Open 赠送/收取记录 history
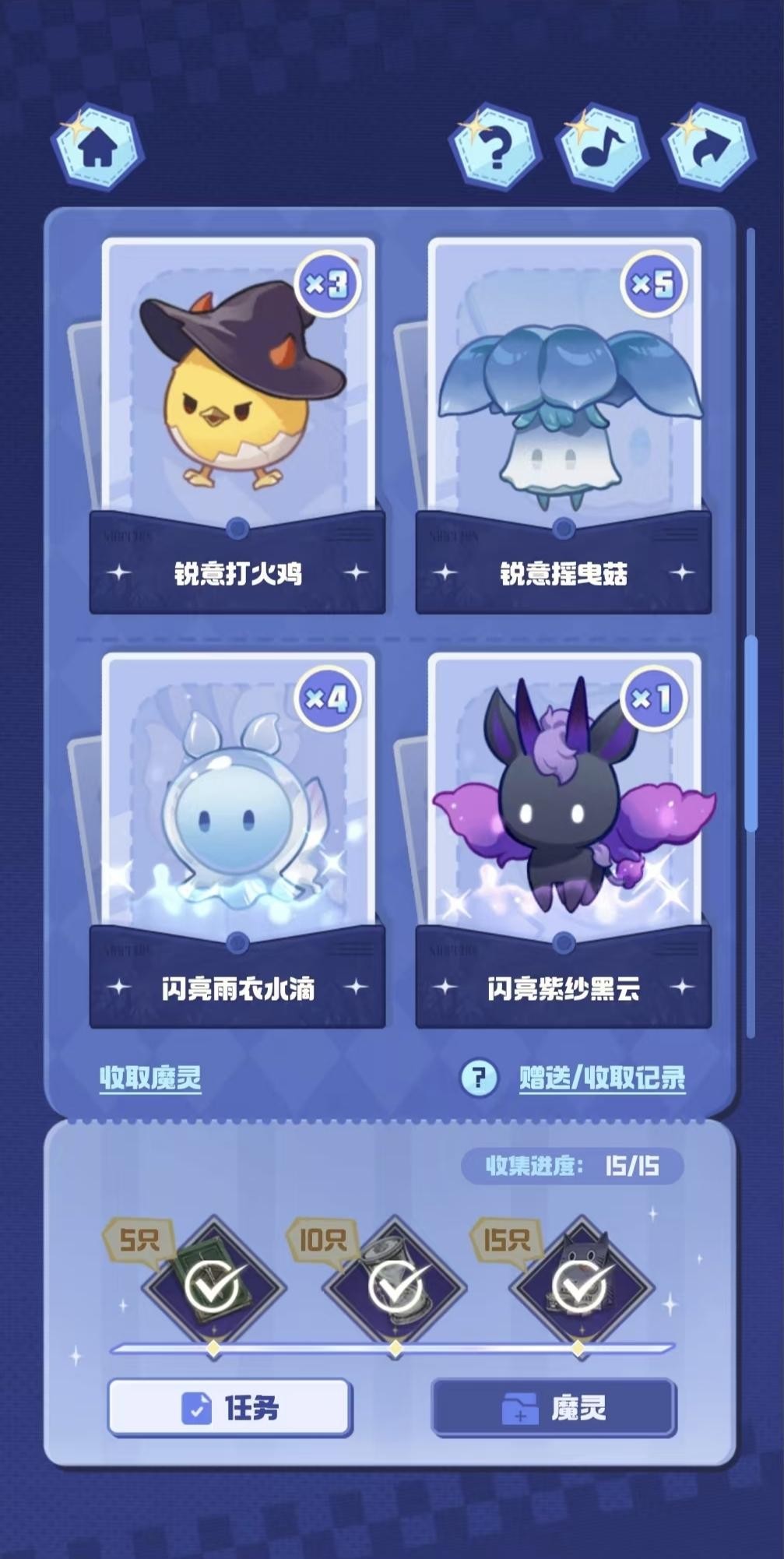The image size is (784, 1559). [603, 1078]
